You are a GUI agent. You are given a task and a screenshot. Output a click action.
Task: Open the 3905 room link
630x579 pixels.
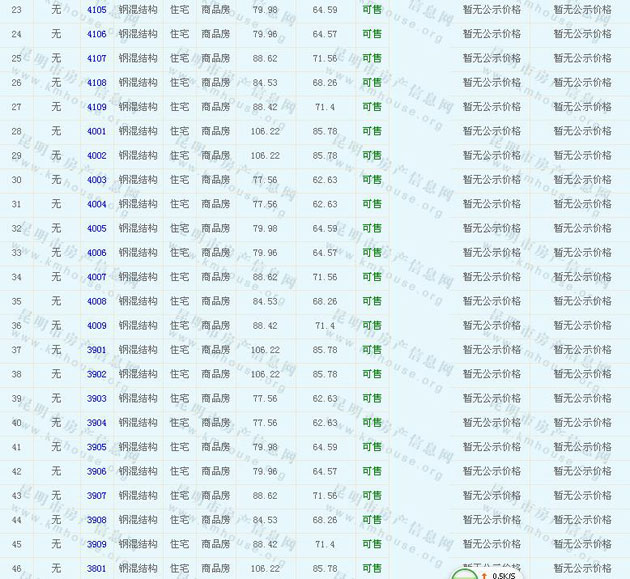97,447
